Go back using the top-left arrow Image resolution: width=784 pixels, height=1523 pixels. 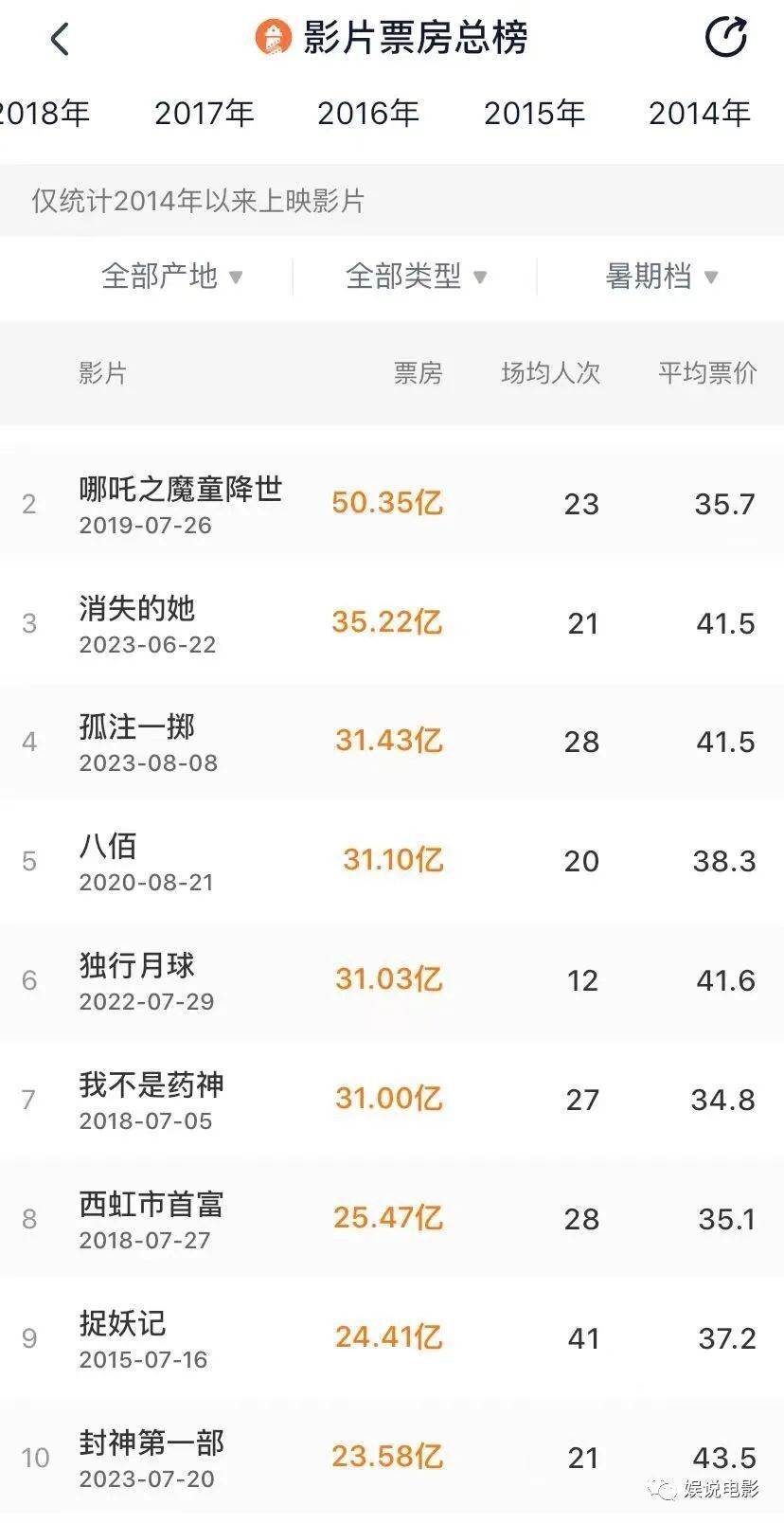tap(60, 39)
